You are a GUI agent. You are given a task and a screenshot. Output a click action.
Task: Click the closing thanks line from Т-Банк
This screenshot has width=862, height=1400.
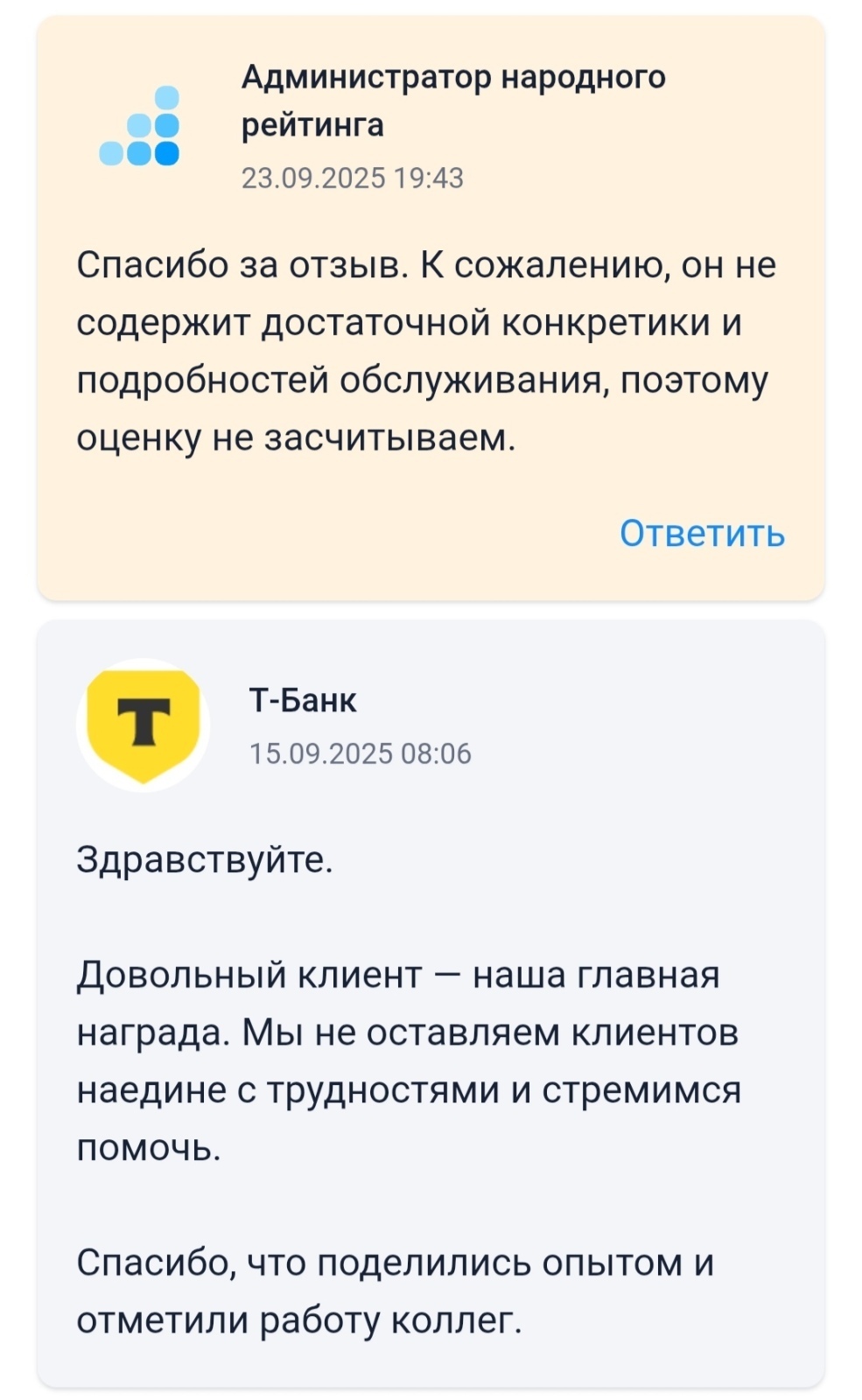tap(394, 1286)
